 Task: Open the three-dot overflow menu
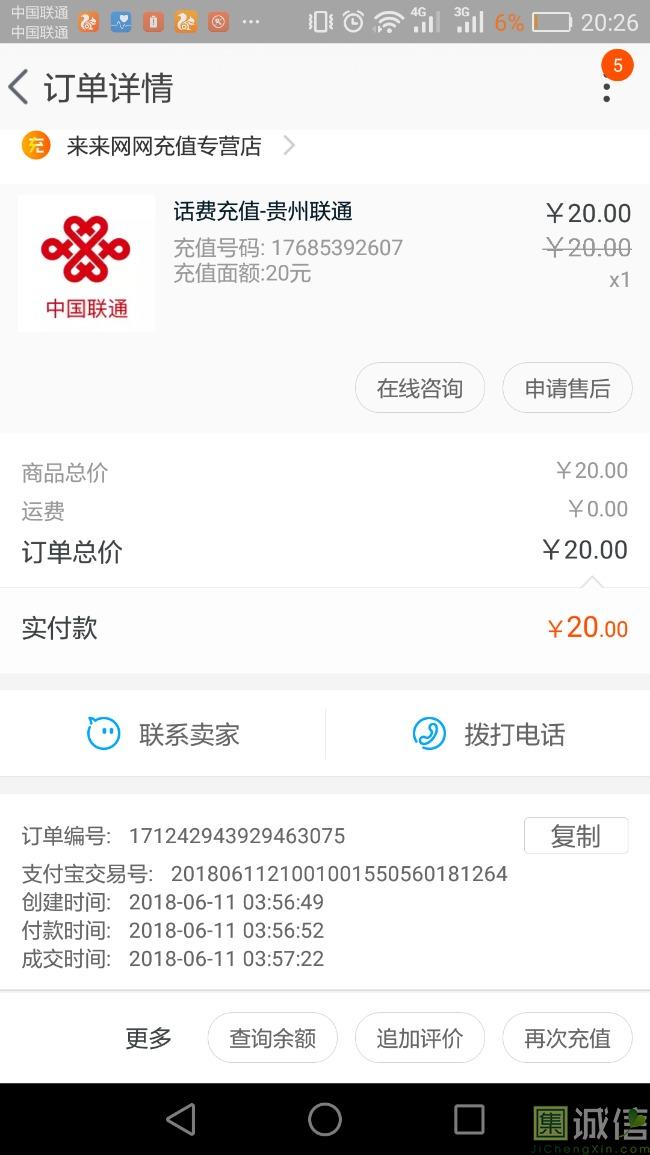coord(607,89)
